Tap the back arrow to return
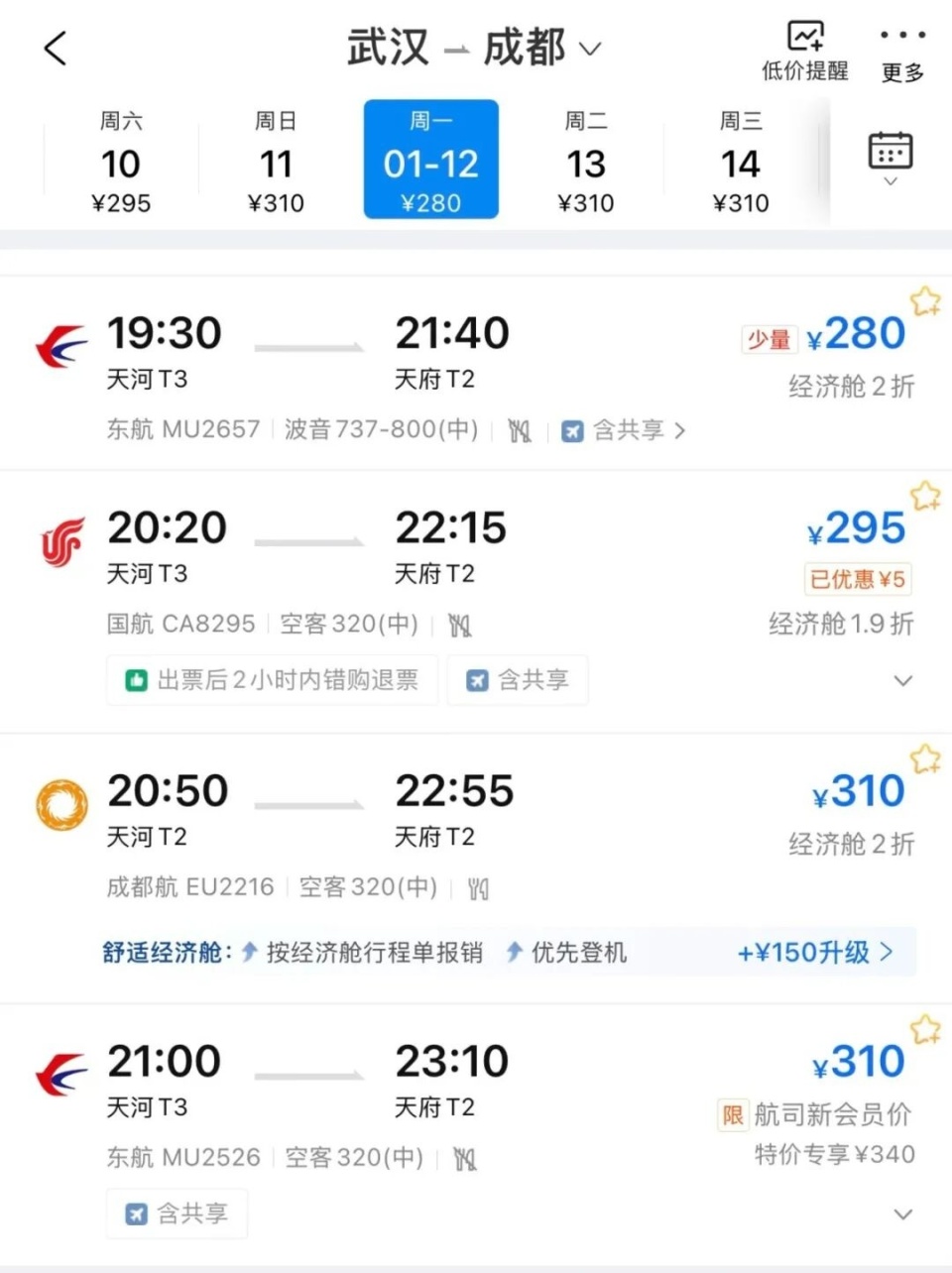The width and height of the screenshot is (952, 1273). pyautogui.click(x=55, y=48)
